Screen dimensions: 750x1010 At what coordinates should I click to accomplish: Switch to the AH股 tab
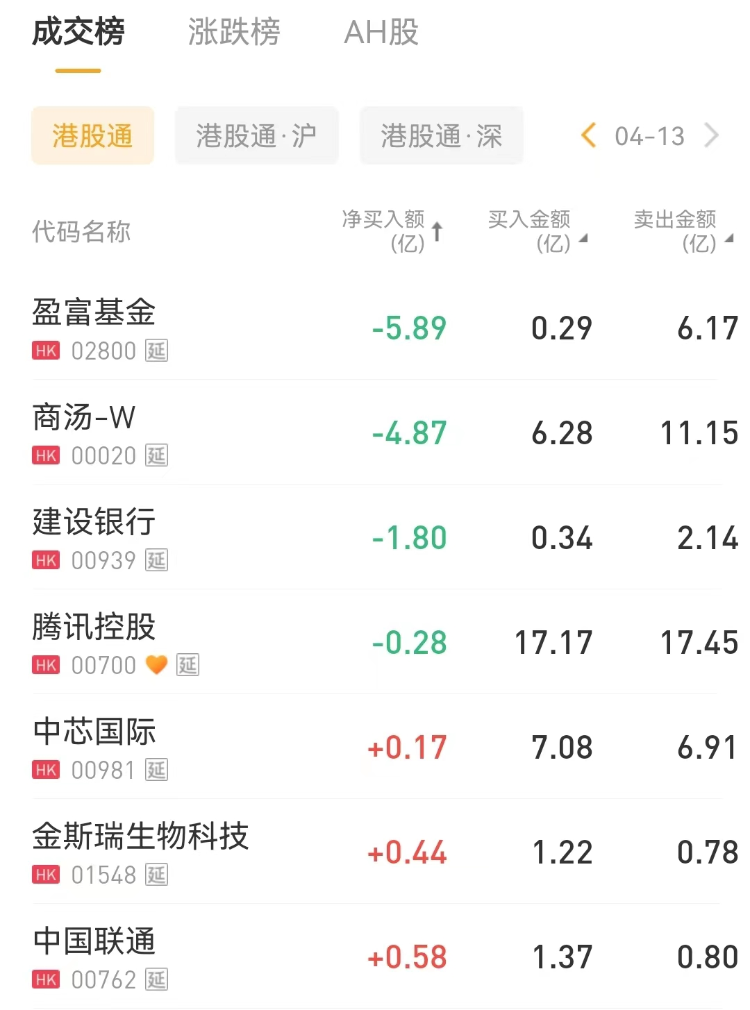[381, 33]
